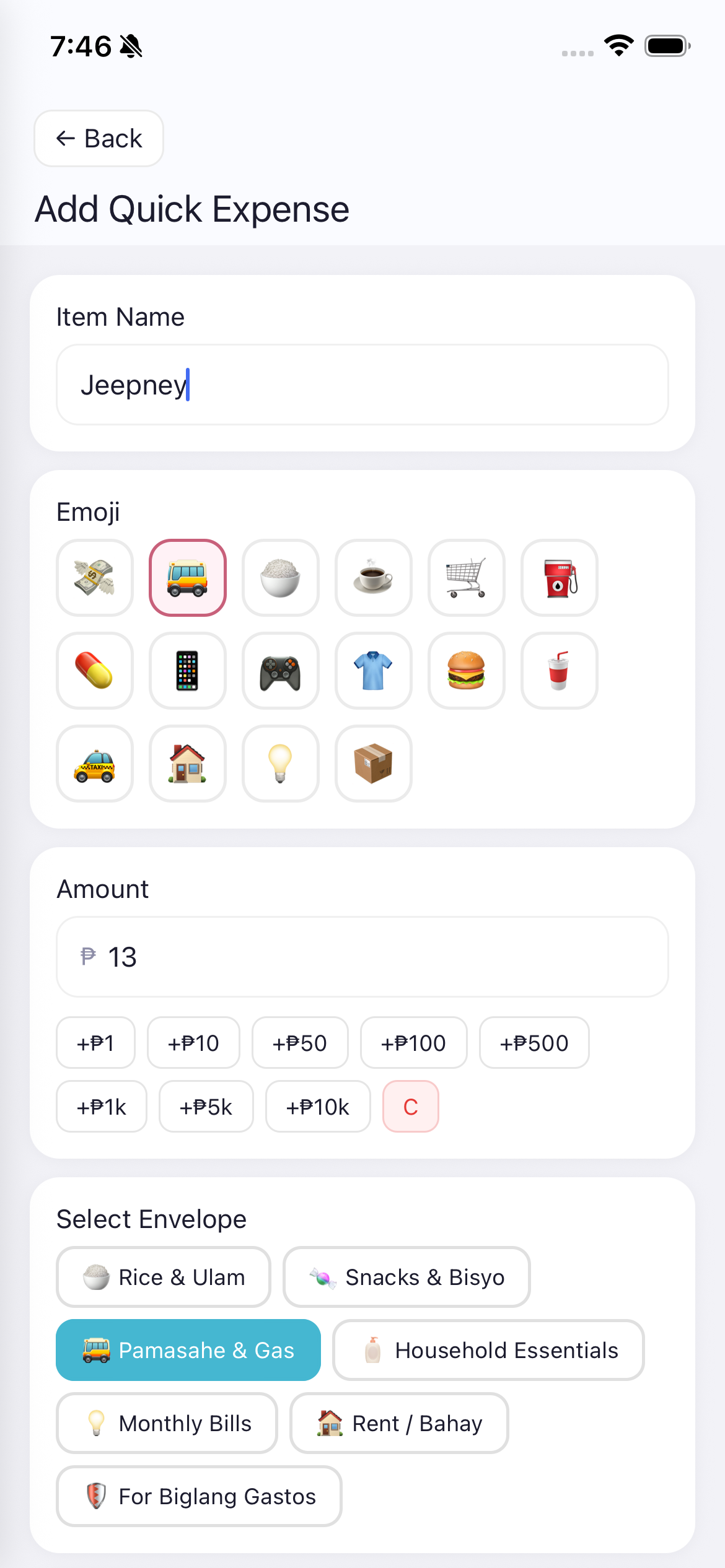Select the shopping cart emoji
Viewport: 725px width, 1568px height.
(466, 577)
